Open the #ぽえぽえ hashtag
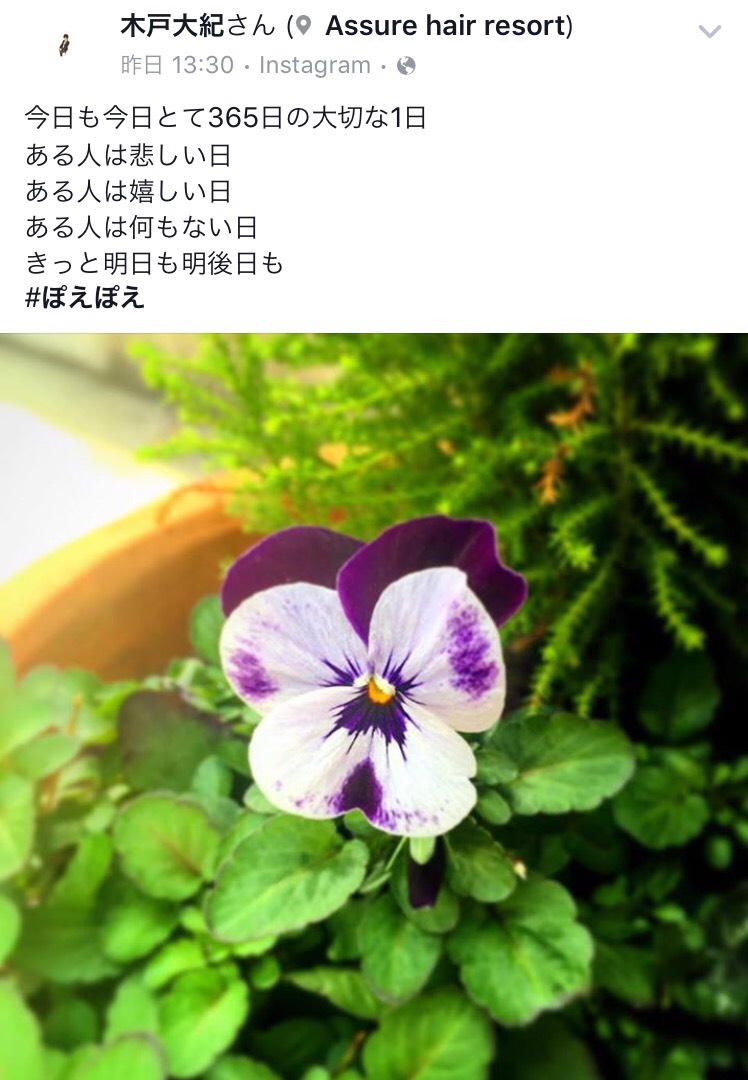Screen dimensions: 748x1080 pos(85,298)
